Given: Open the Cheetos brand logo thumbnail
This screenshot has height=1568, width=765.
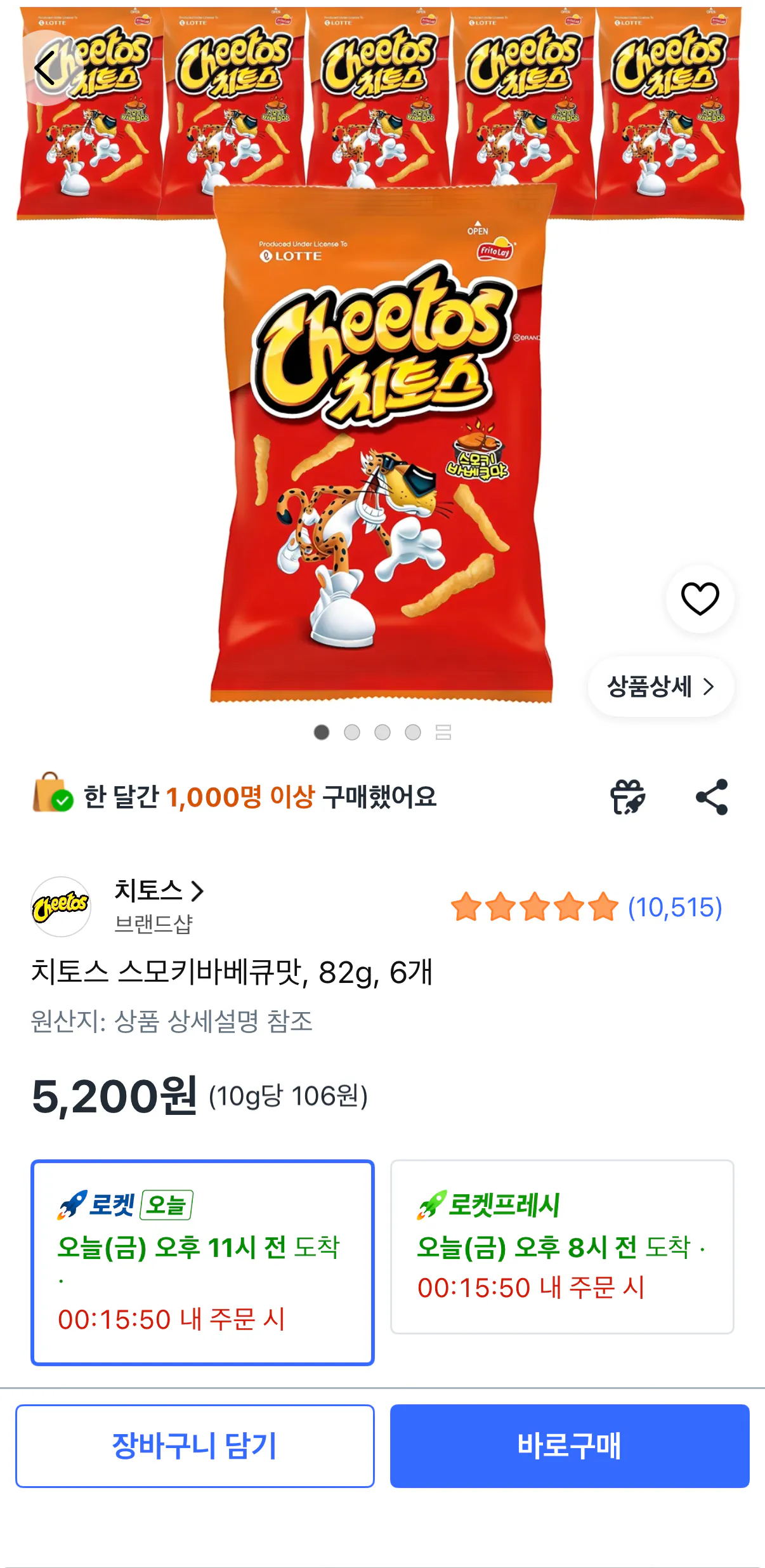Looking at the screenshot, I should pyautogui.click(x=61, y=906).
